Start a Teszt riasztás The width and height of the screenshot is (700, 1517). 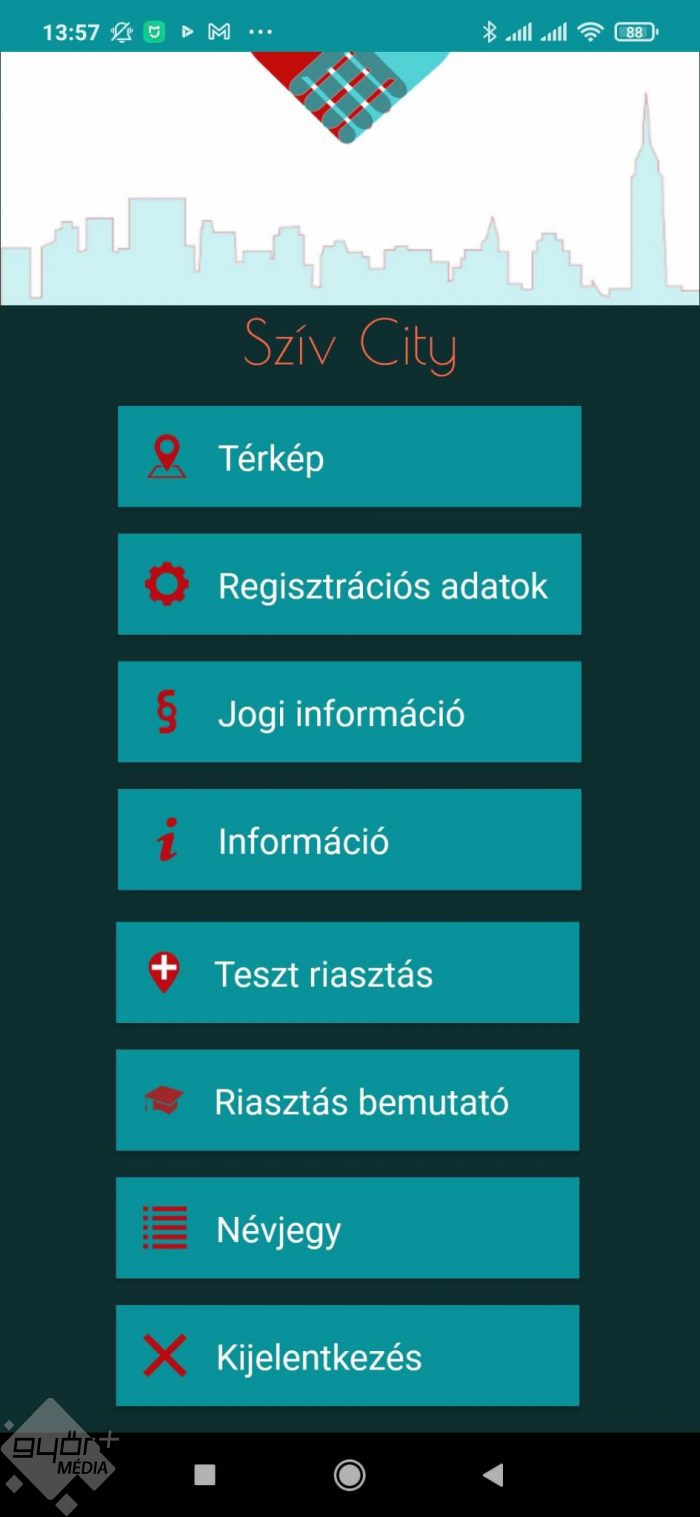(x=347, y=973)
